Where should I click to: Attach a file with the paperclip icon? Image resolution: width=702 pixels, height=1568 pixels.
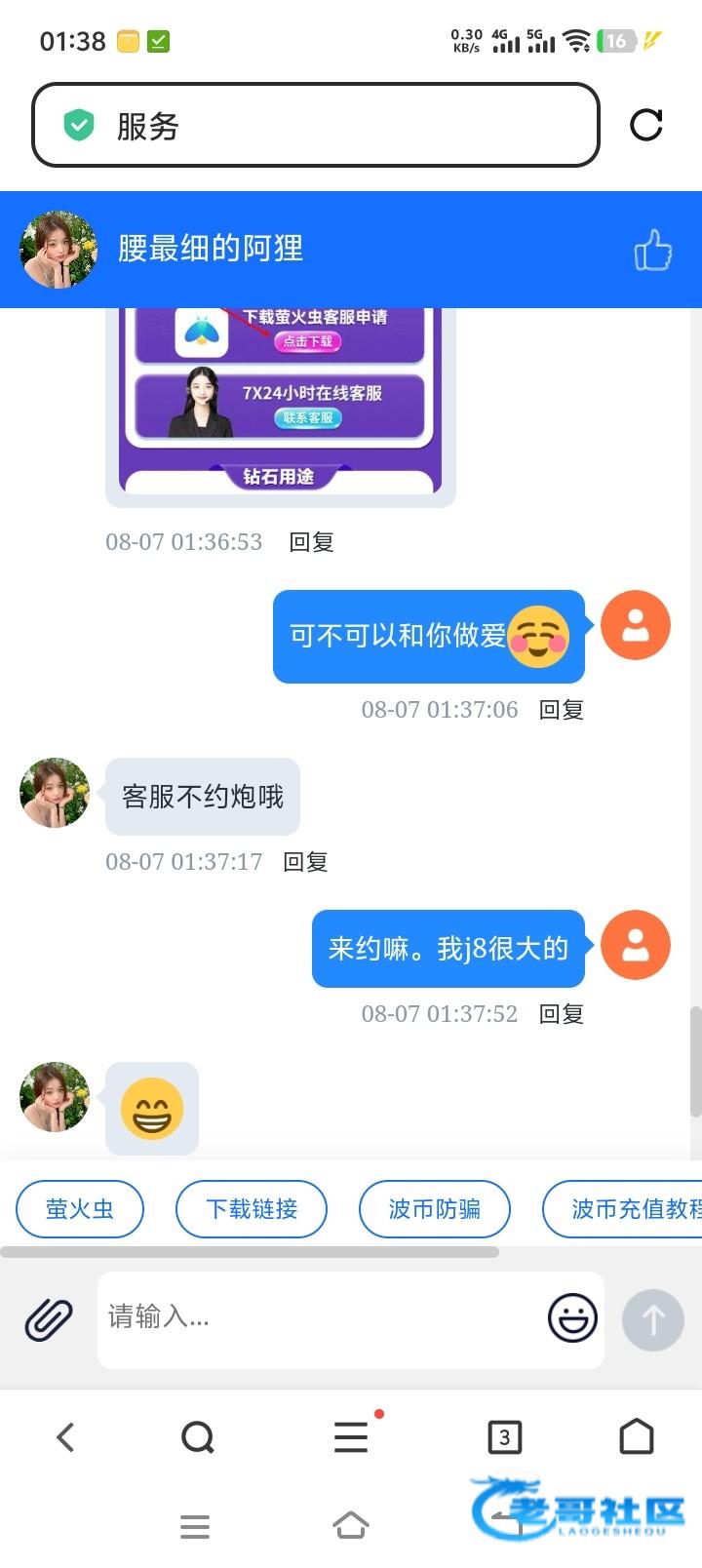tap(49, 1319)
